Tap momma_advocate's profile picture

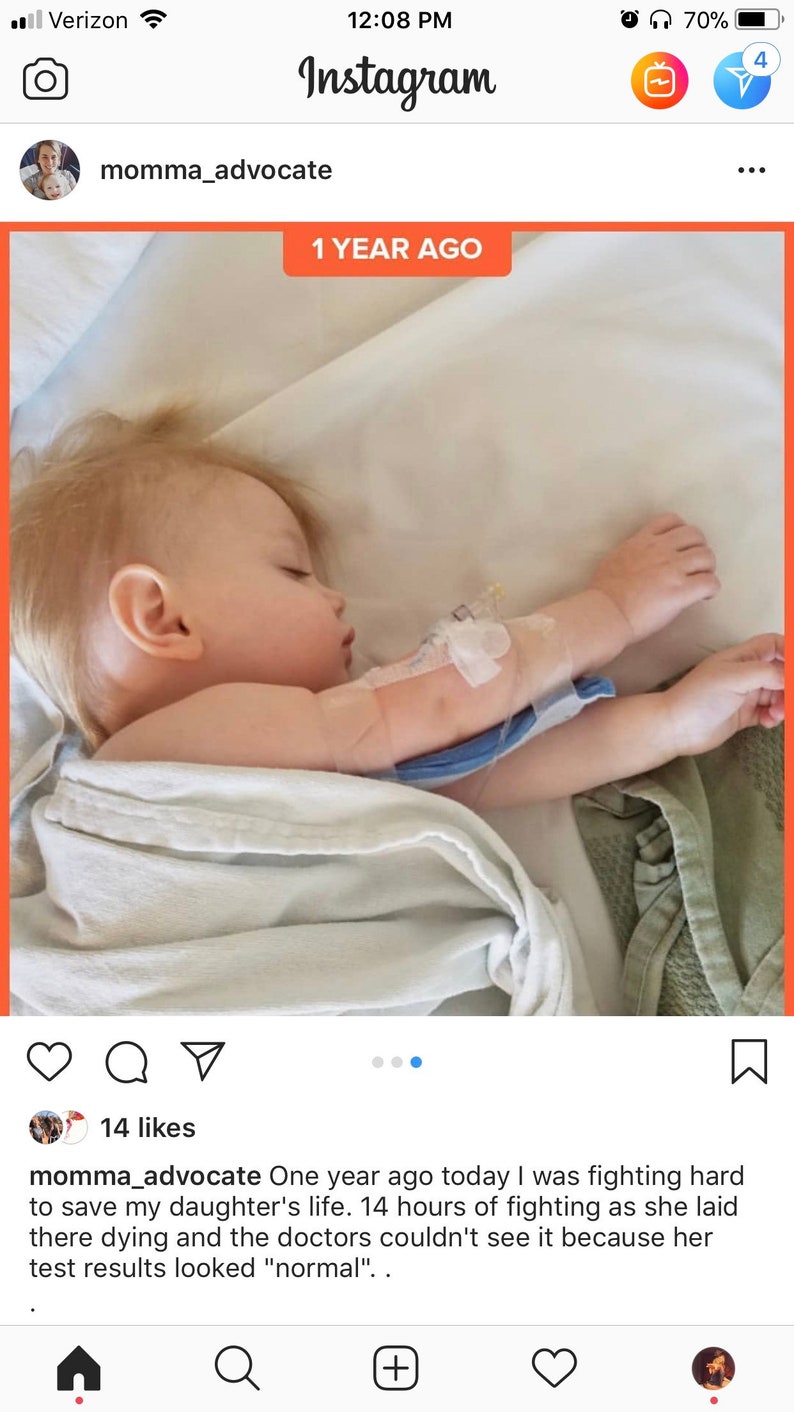50,170
